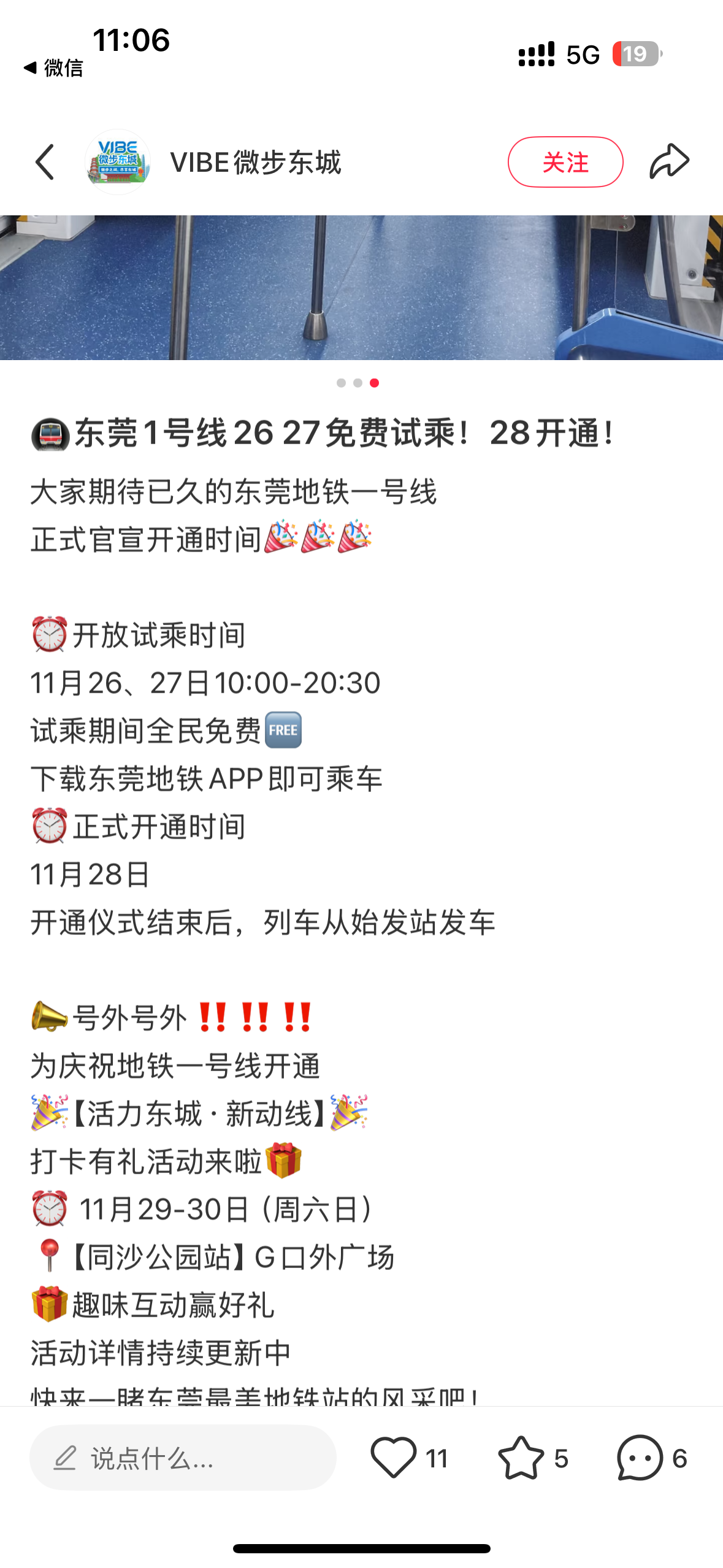Follow VIBE微步东城 with 关注 button
The image size is (723, 1568).
(x=565, y=162)
